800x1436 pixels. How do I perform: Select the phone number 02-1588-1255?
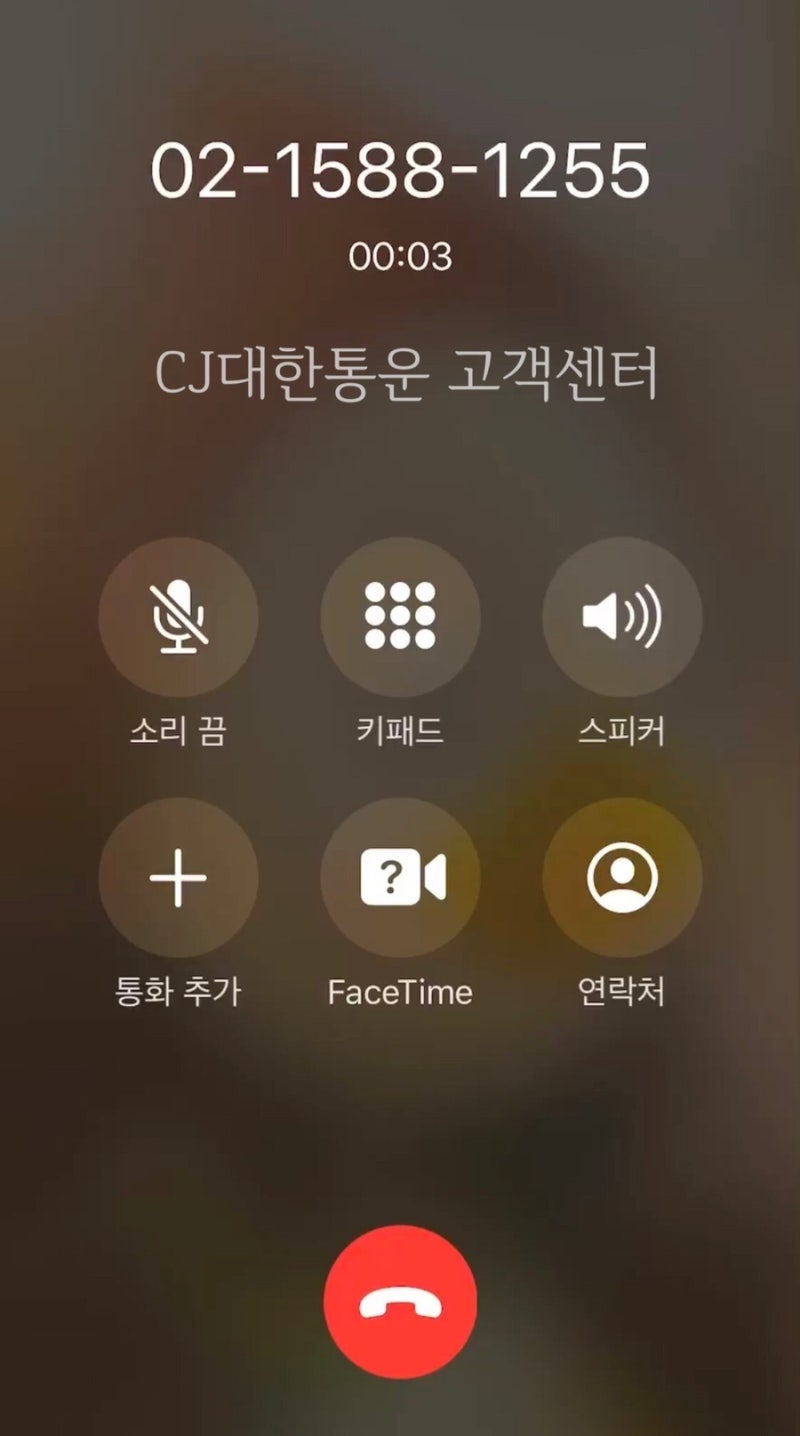click(400, 170)
